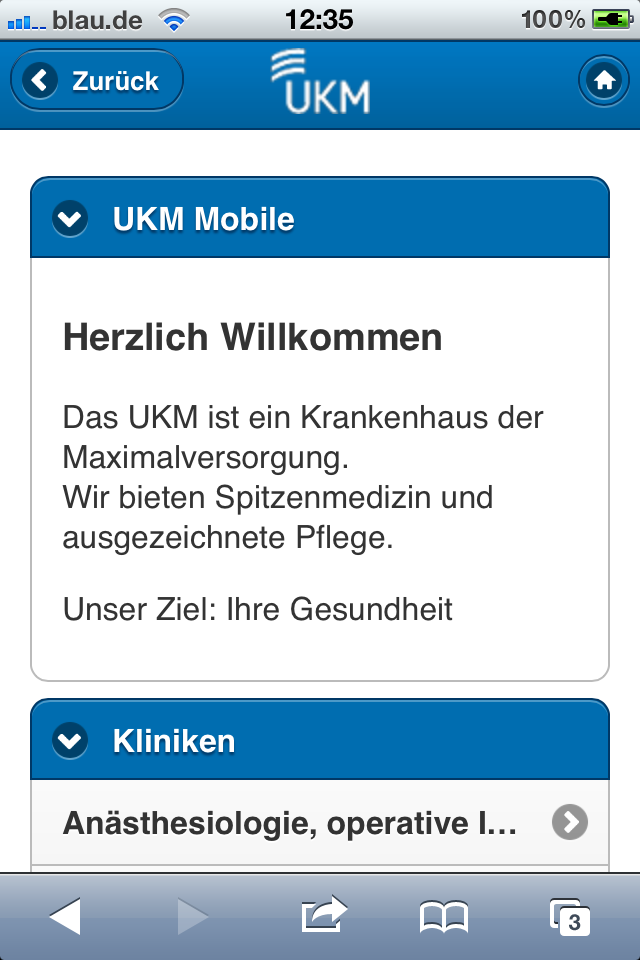The width and height of the screenshot is (640, 960).
Task: Go to the home page icon
Action: [604, 81]
